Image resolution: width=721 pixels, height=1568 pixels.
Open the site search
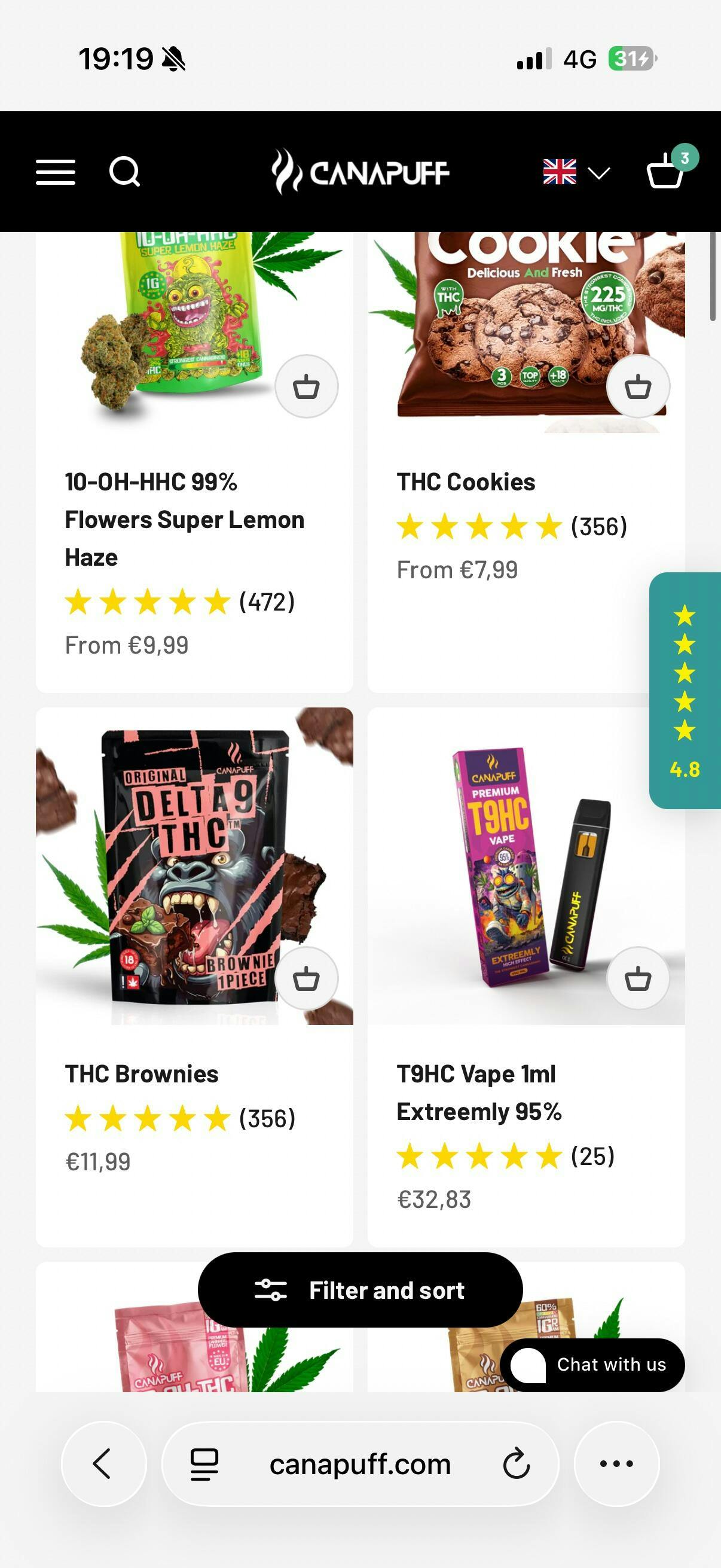click(x=125, y=172)
